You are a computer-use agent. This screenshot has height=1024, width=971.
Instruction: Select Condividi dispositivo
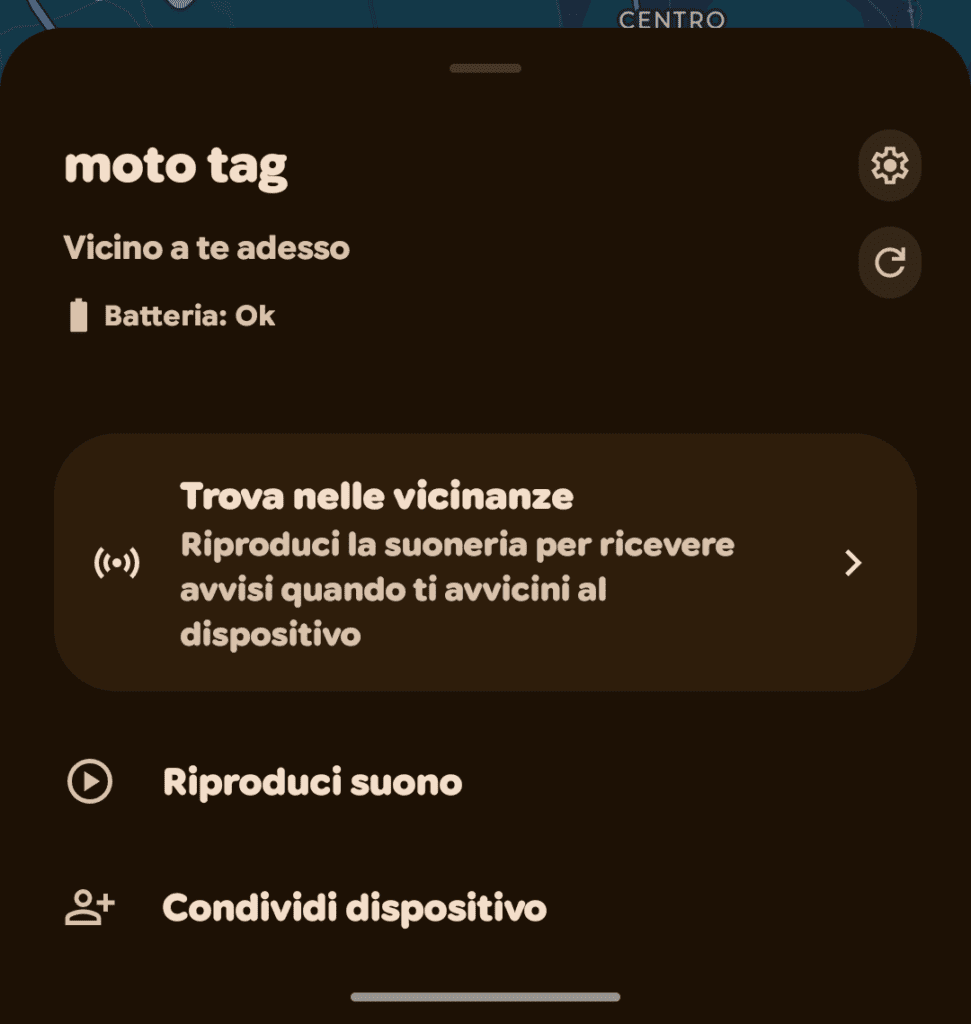[x=354, y=907]
